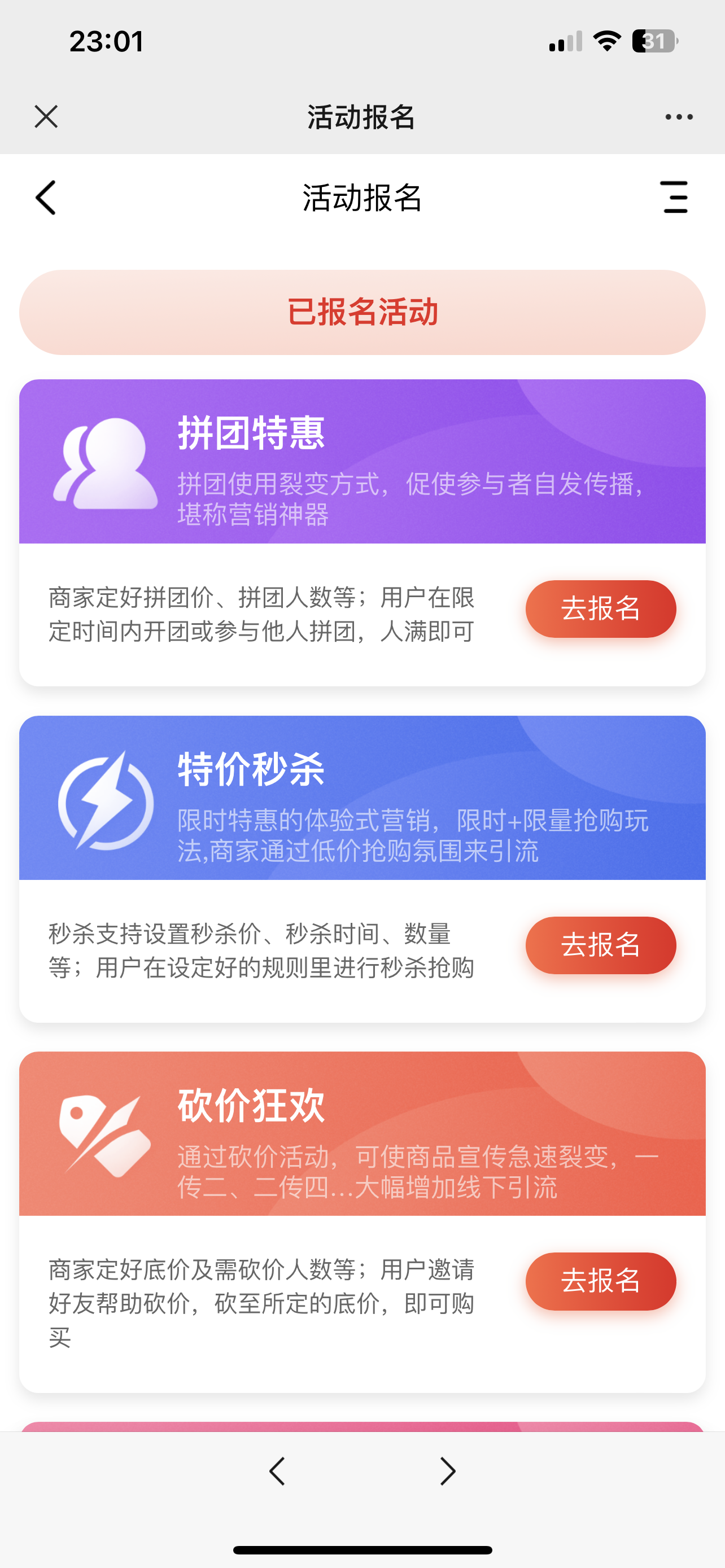This screenshot has width=725, height=1568.
Task: Tap 去报名 for 拼团特惠
Action: (601, 608)
